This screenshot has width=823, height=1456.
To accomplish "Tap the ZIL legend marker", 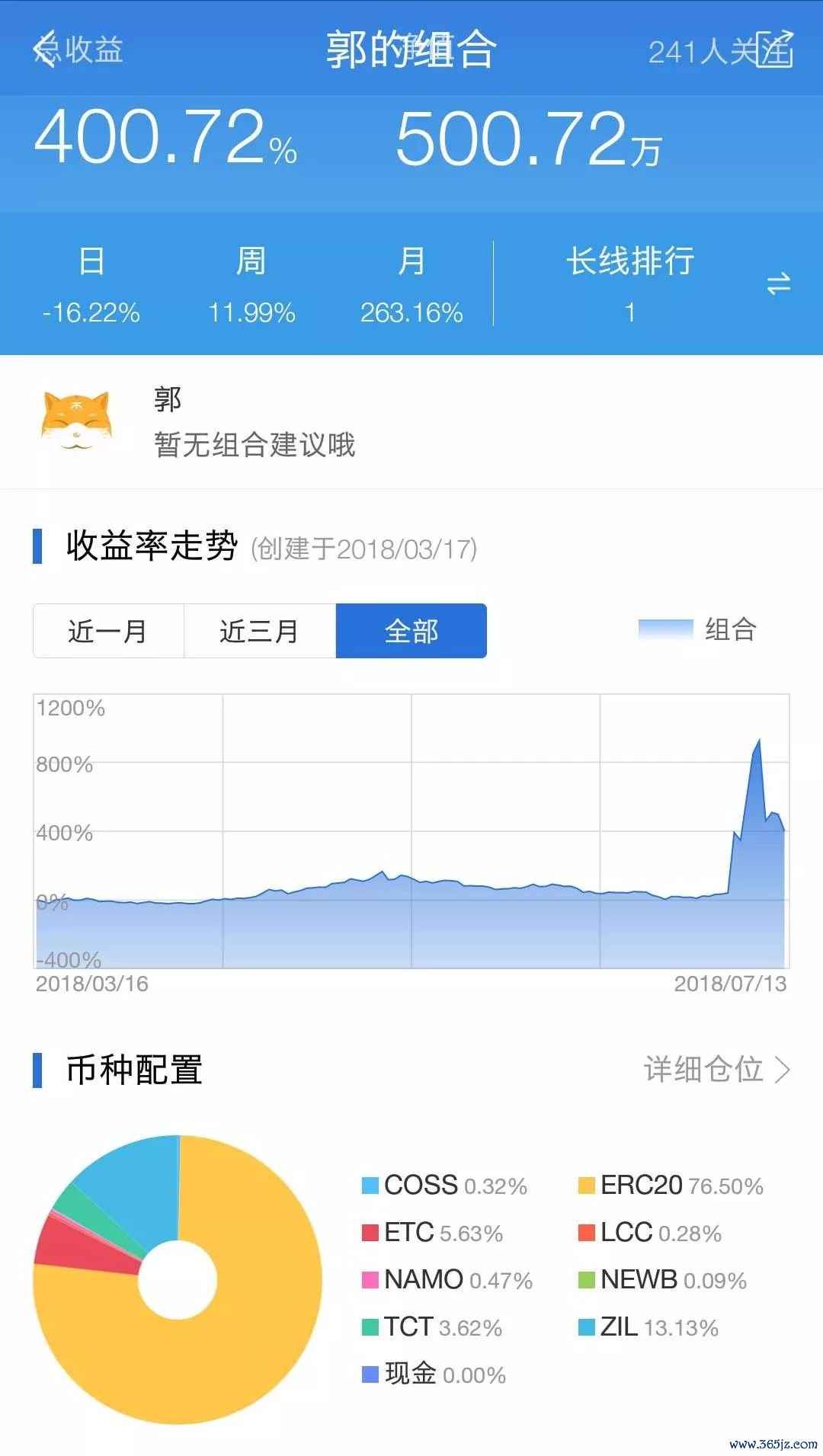I will click(x=587, y=1327).
